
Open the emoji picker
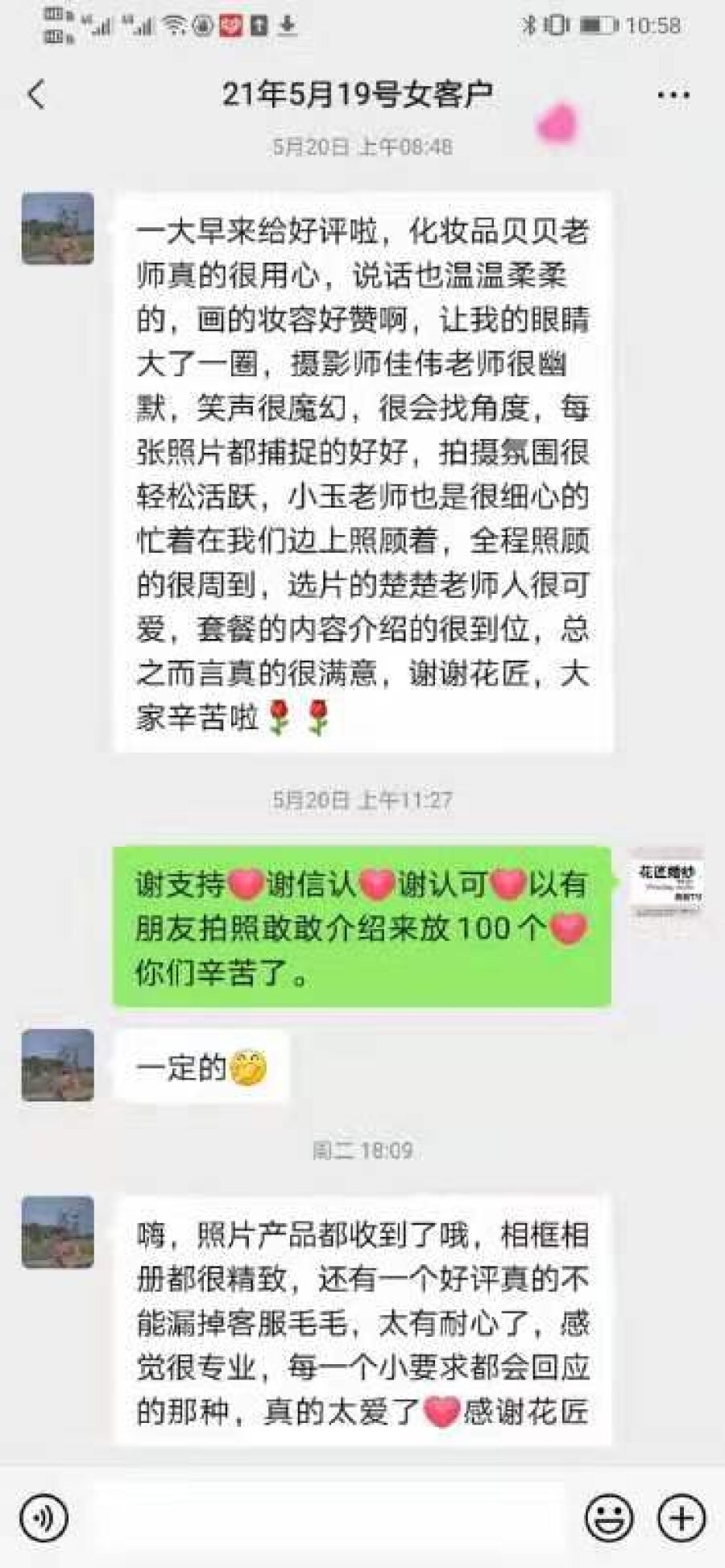(x=608, y=1519)
